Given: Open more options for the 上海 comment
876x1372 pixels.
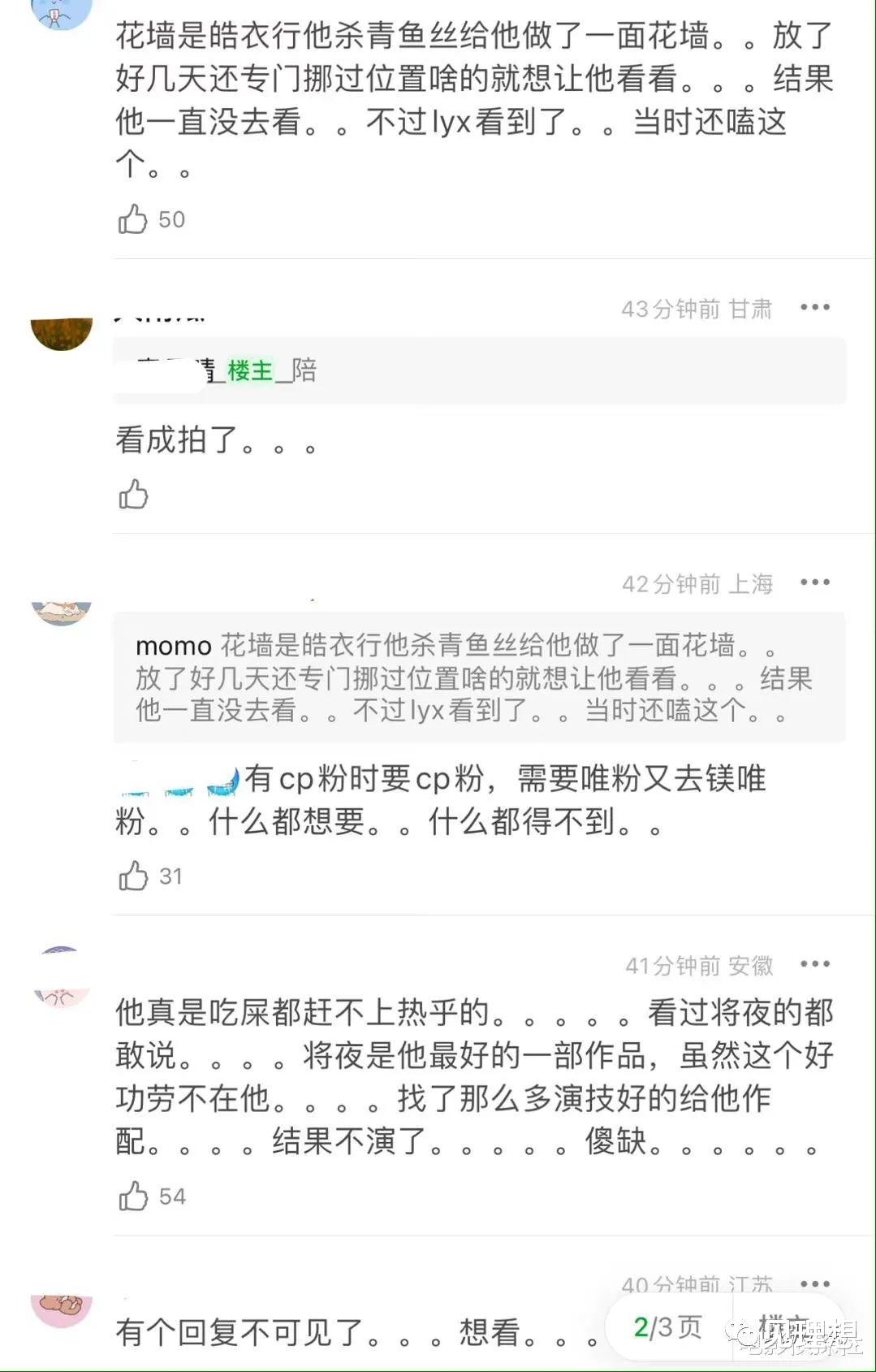Looking at the screenshot, I should (814, 582).
